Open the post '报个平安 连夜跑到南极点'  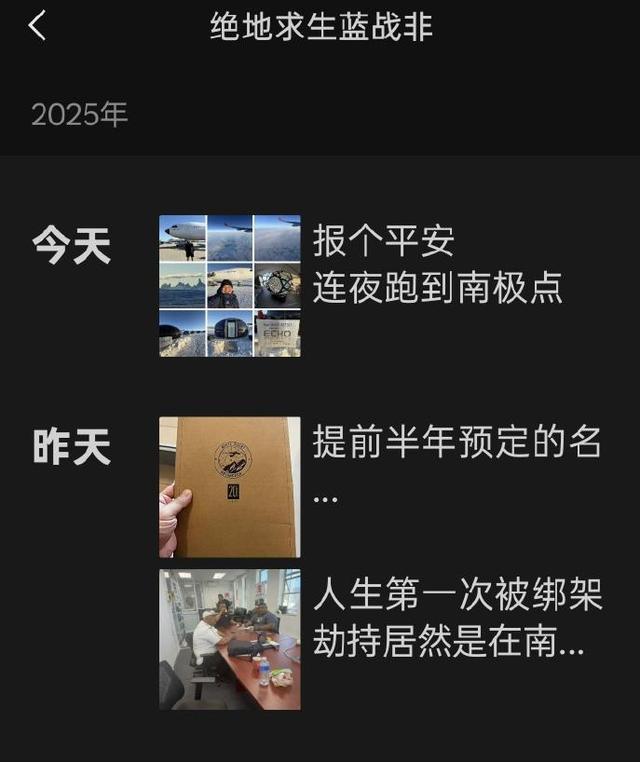tap(437, 265)
